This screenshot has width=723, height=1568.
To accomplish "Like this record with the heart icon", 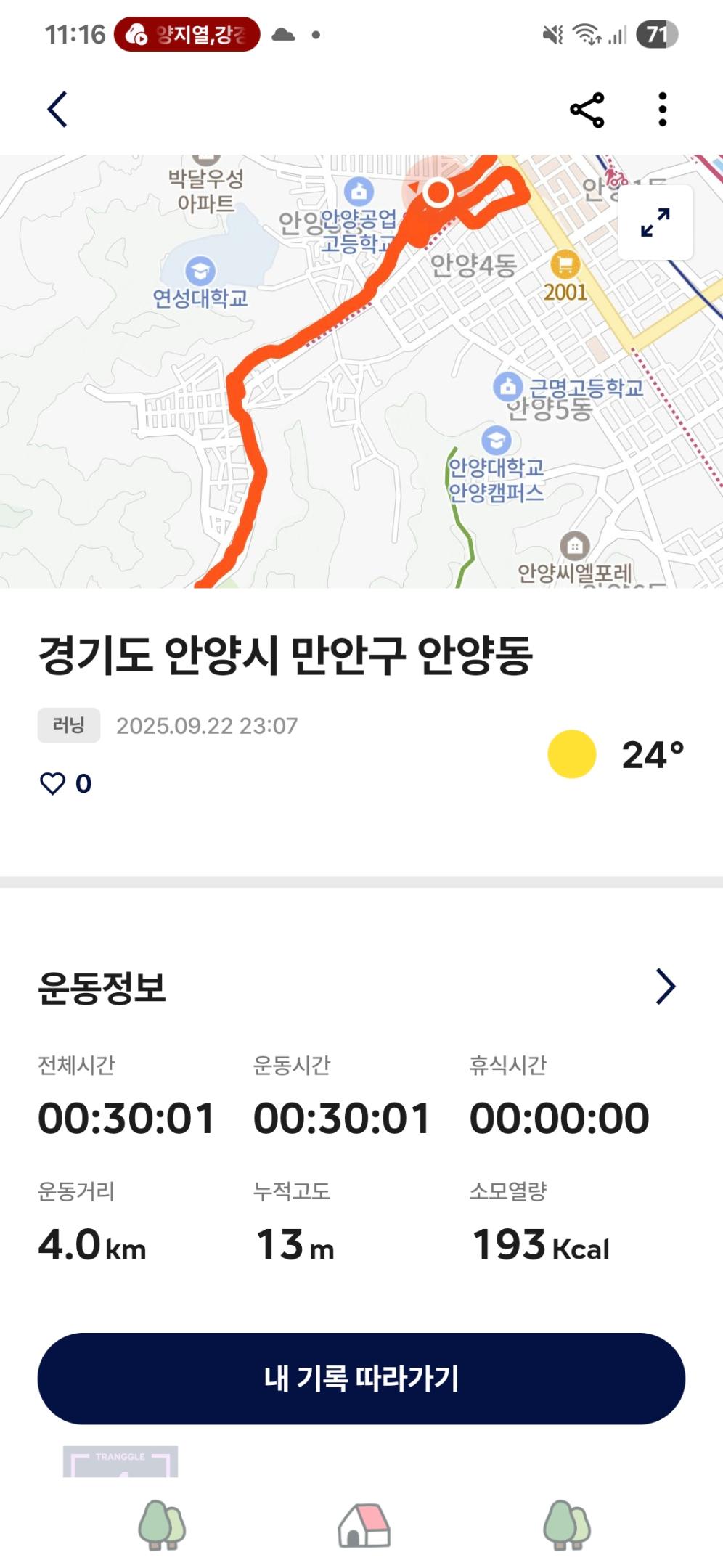I will click(x=52, y=783).
